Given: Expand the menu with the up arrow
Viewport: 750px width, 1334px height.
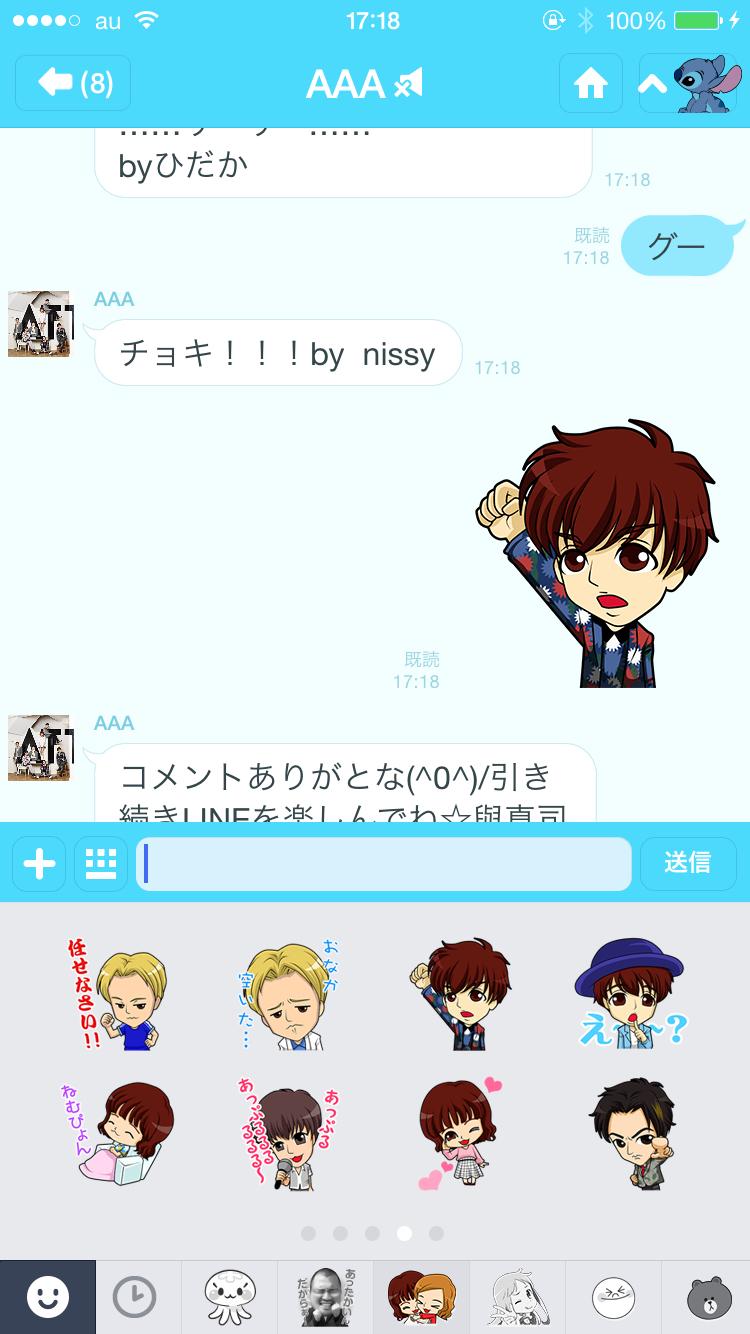Looking at the screenshot, I should [653, 84].
